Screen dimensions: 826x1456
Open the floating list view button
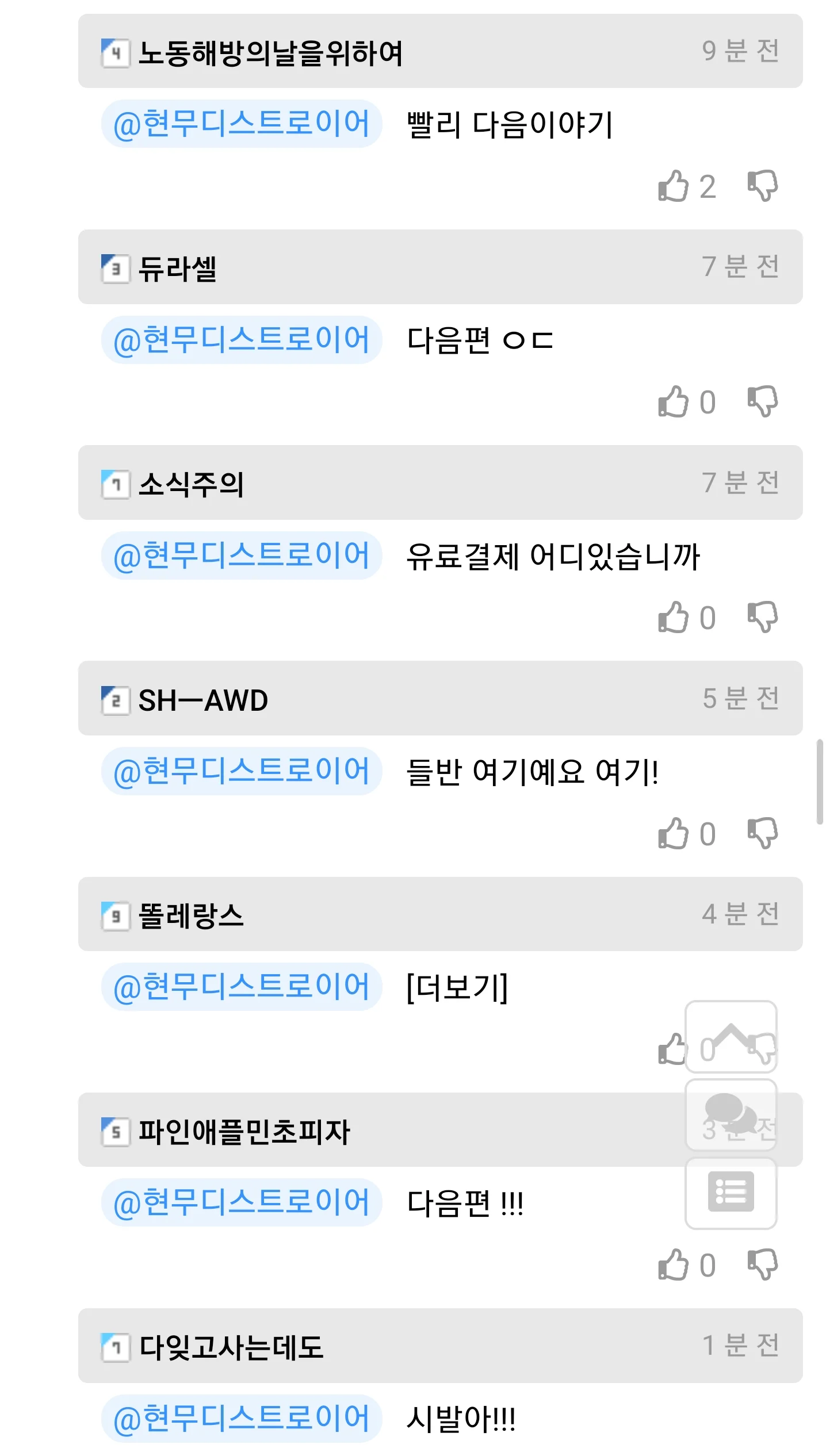pos(731,1192)
